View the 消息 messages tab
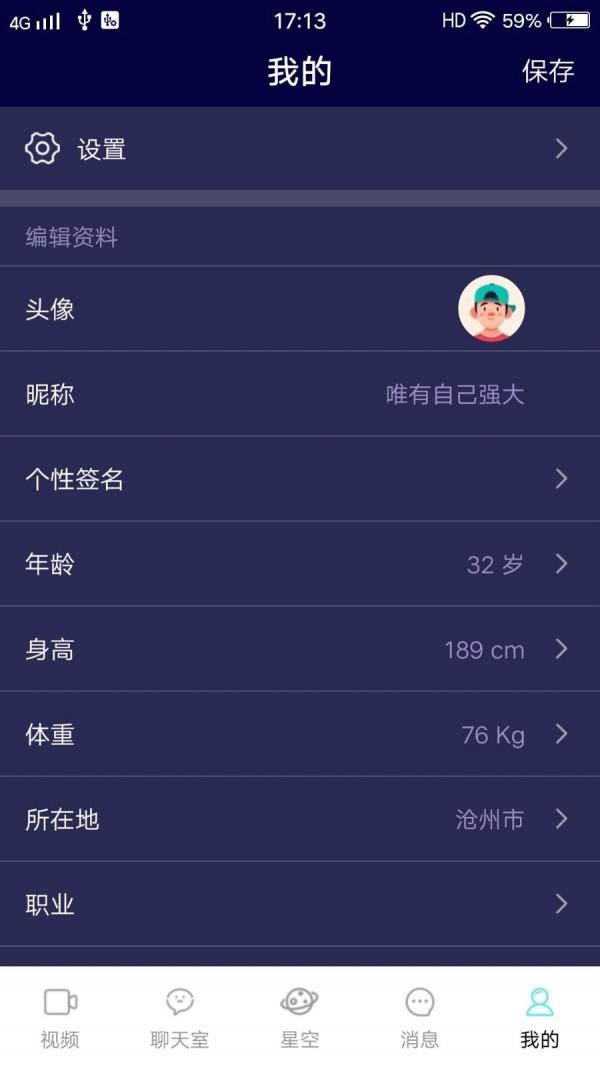This screenshot has height=1067, width=600. pos(420,1017)
